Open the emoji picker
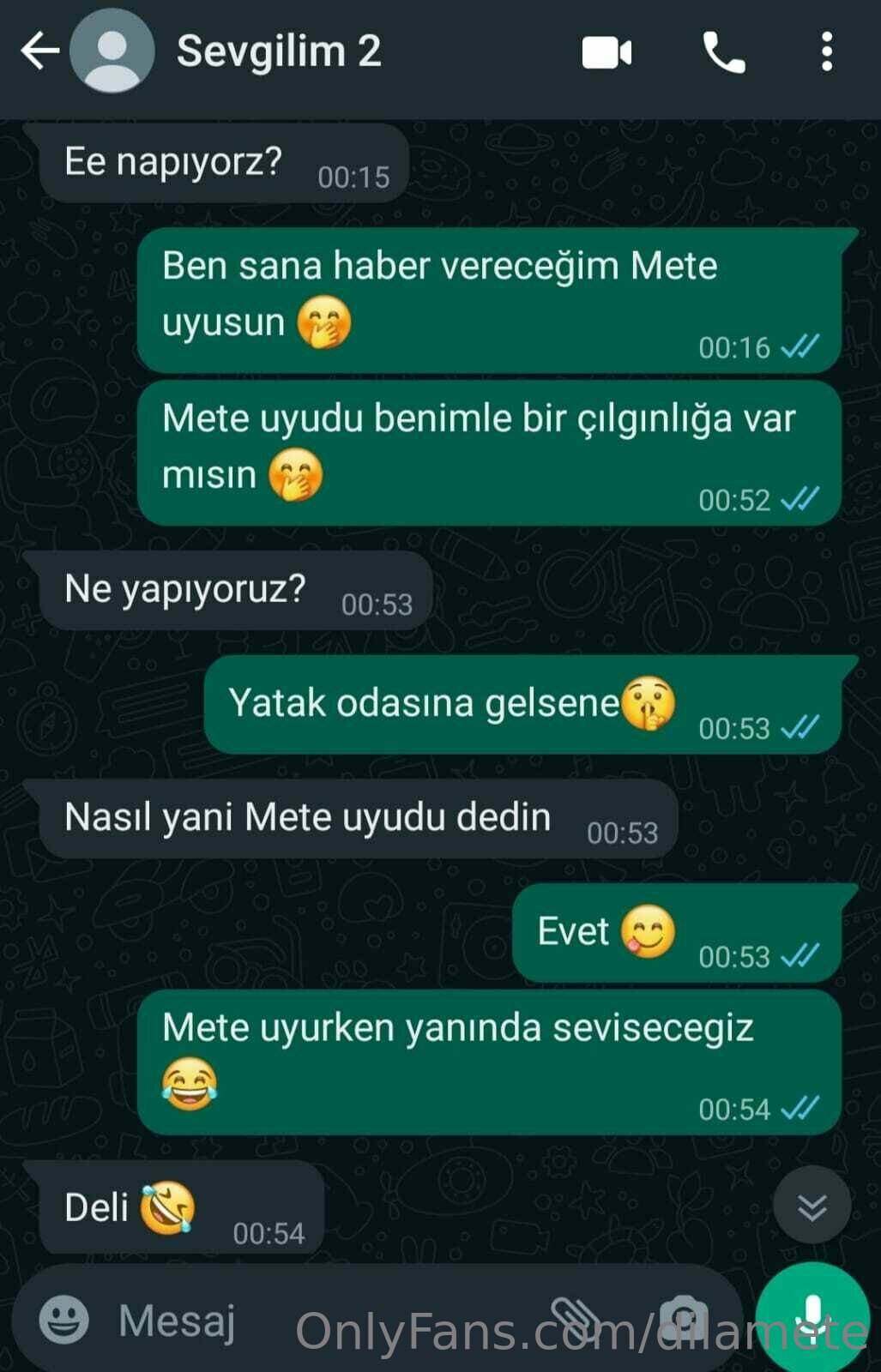The image size is (881, 1372). (x=64, y=1319)
